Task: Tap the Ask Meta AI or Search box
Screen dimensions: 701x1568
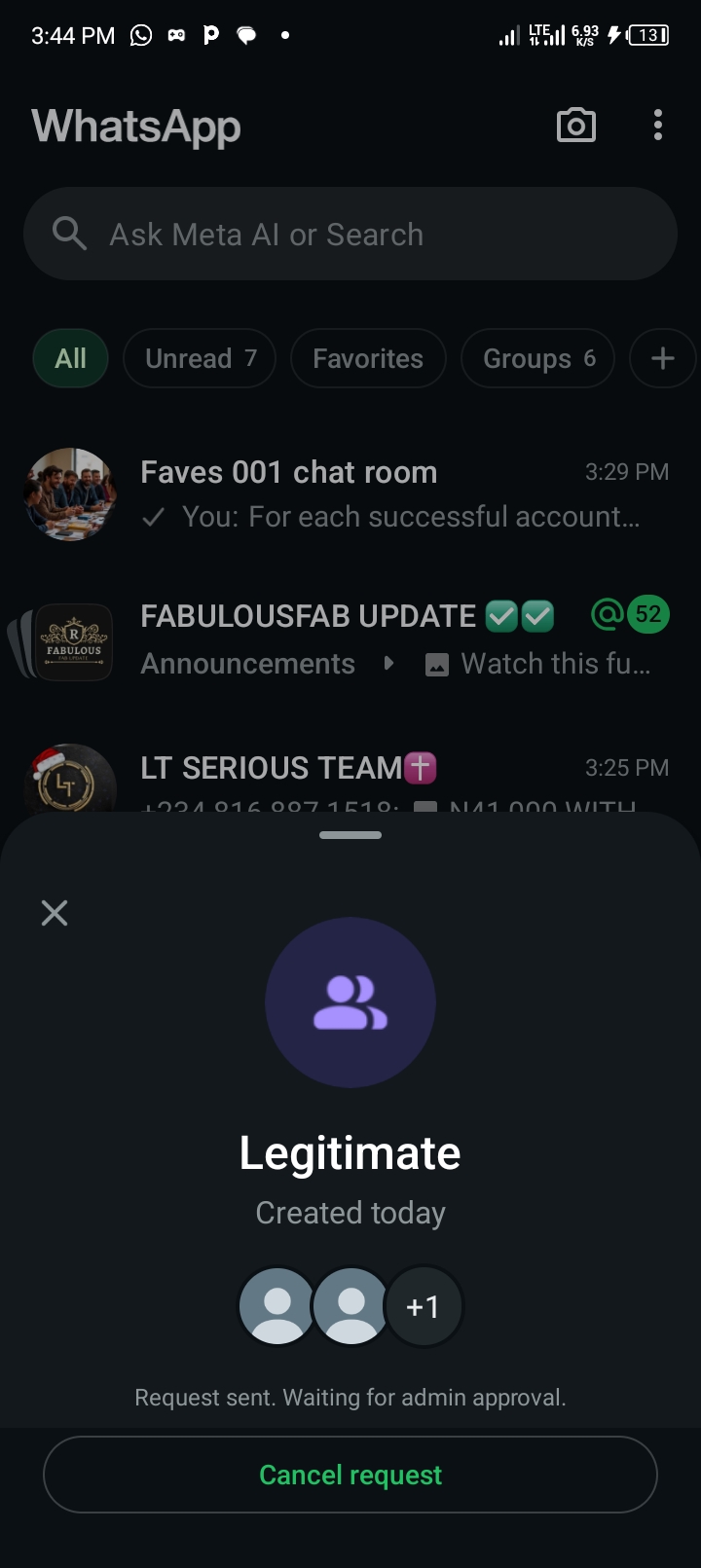Action: [350, 235]
